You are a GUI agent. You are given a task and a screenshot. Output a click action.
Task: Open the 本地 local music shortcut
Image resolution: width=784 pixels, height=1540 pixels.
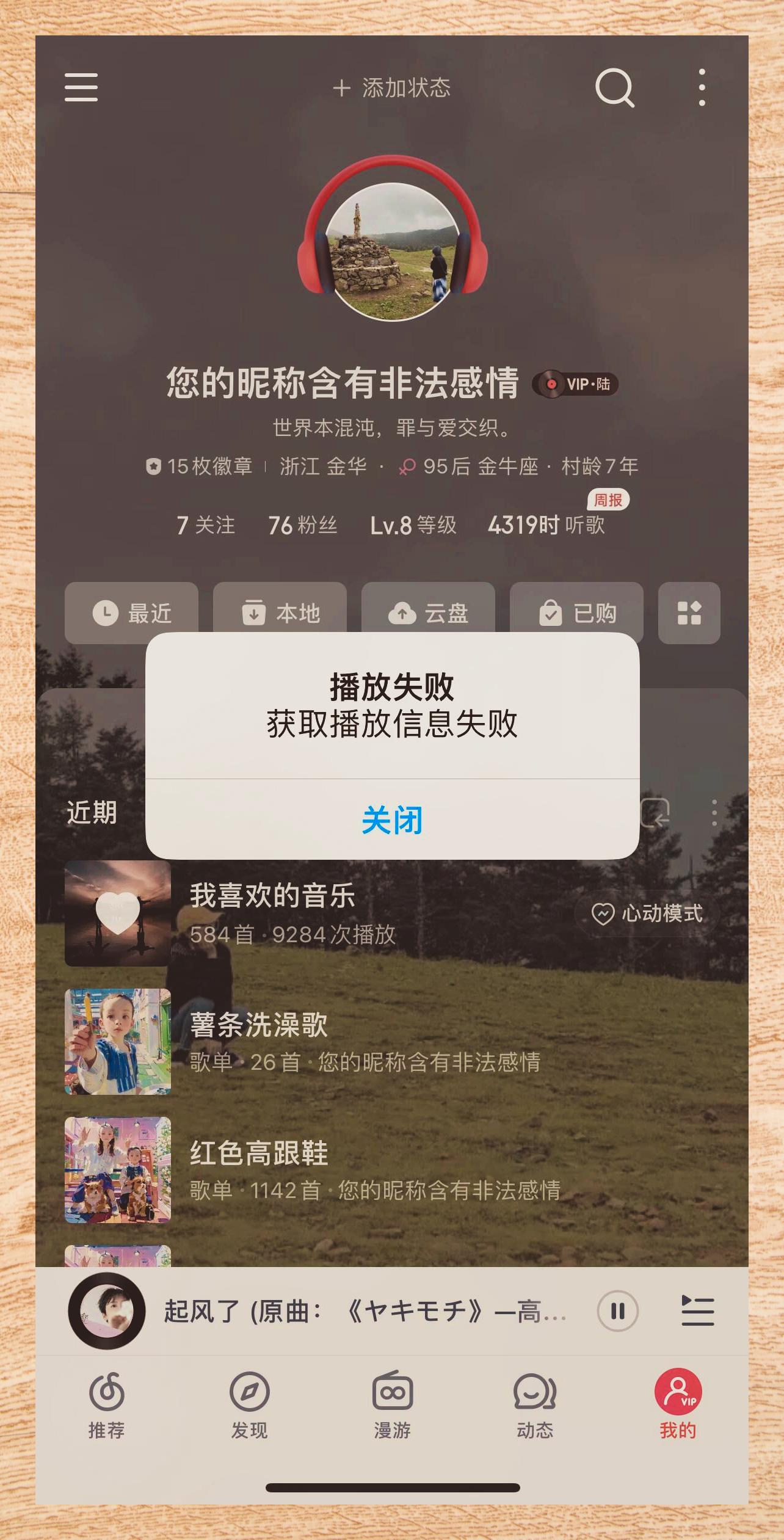tap(280, 612)
